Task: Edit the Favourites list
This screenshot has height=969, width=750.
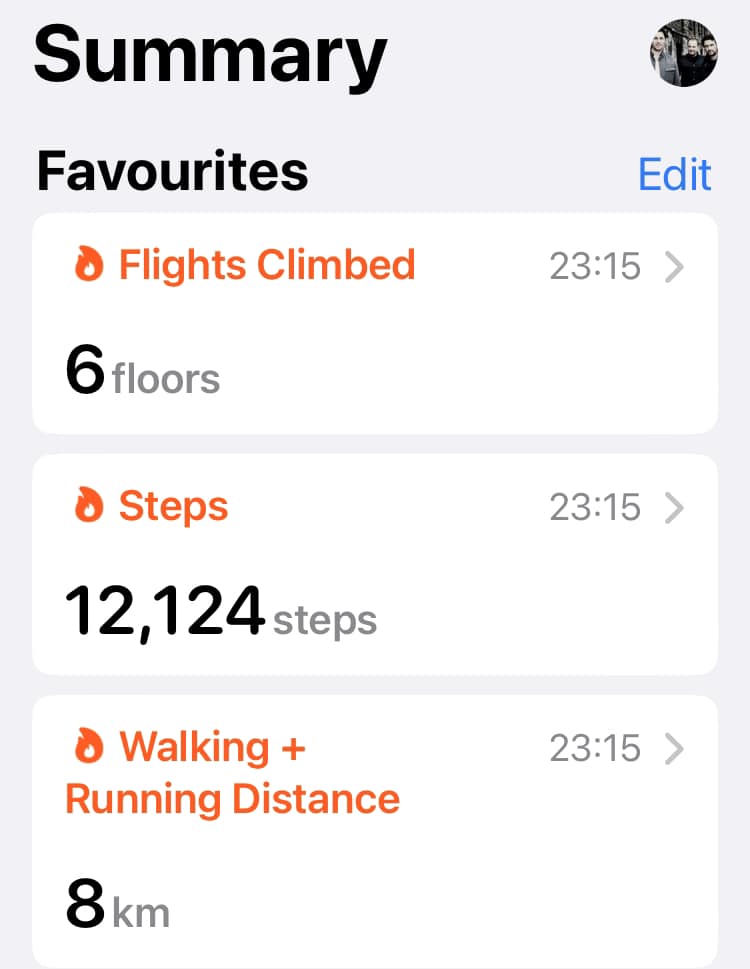Action: click(x=674, y=174)
